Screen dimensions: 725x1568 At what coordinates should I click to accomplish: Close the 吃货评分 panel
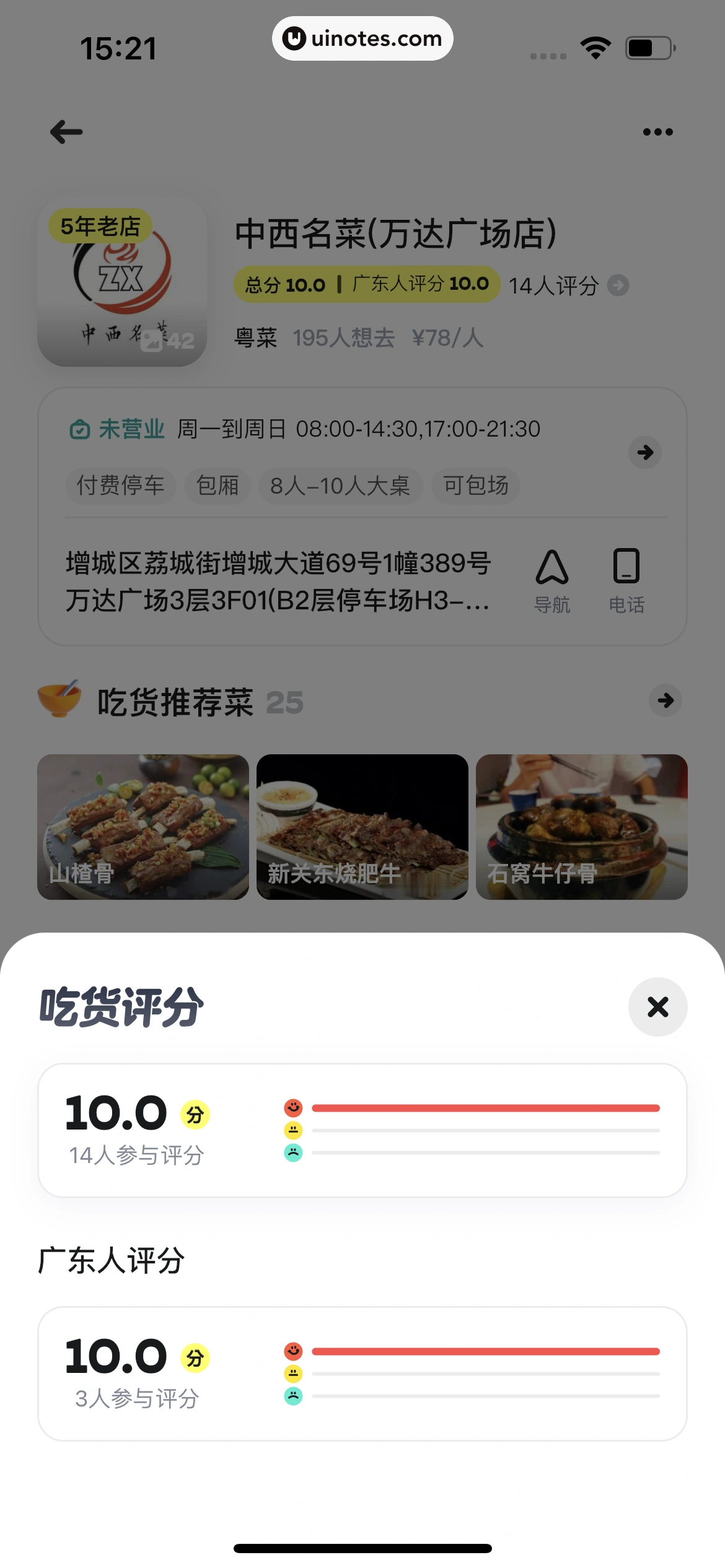point(657,1007)
